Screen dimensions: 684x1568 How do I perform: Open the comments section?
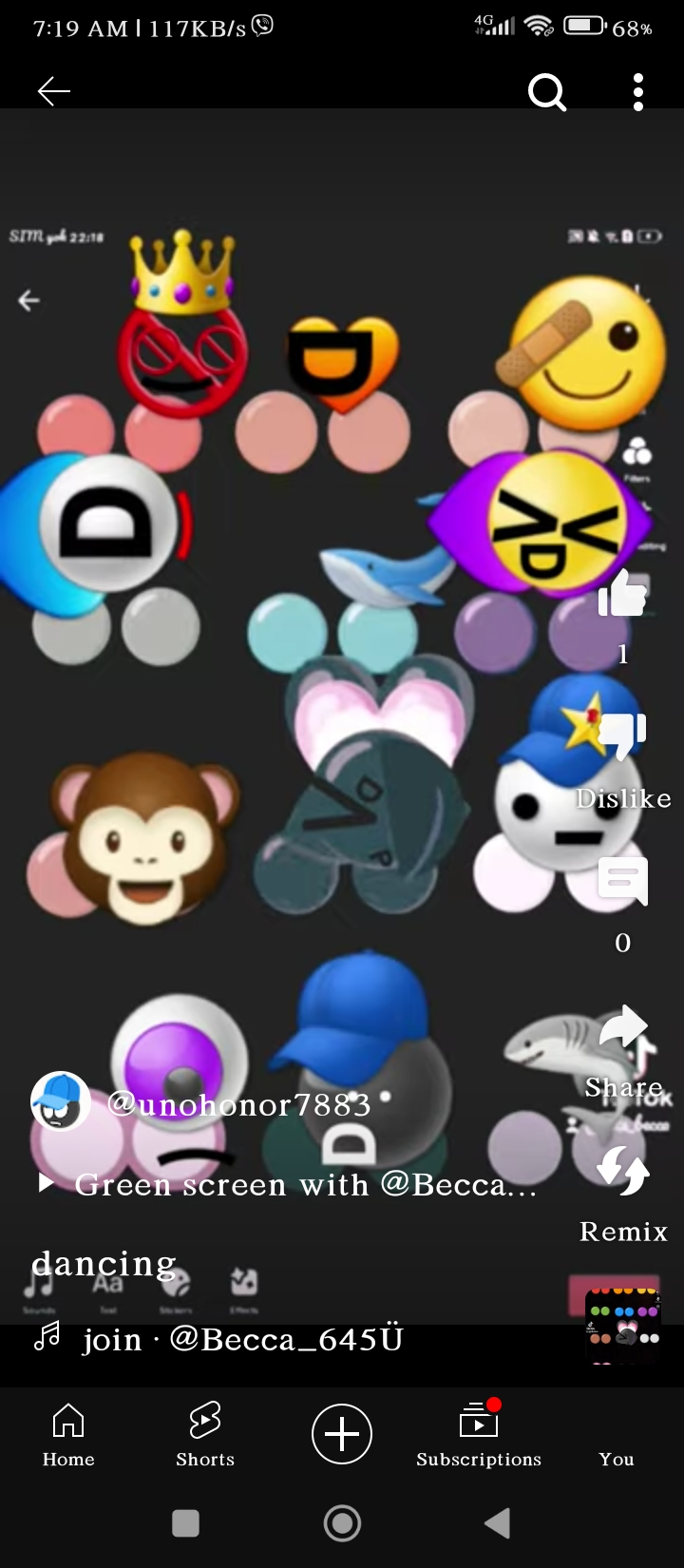(622, 881)
